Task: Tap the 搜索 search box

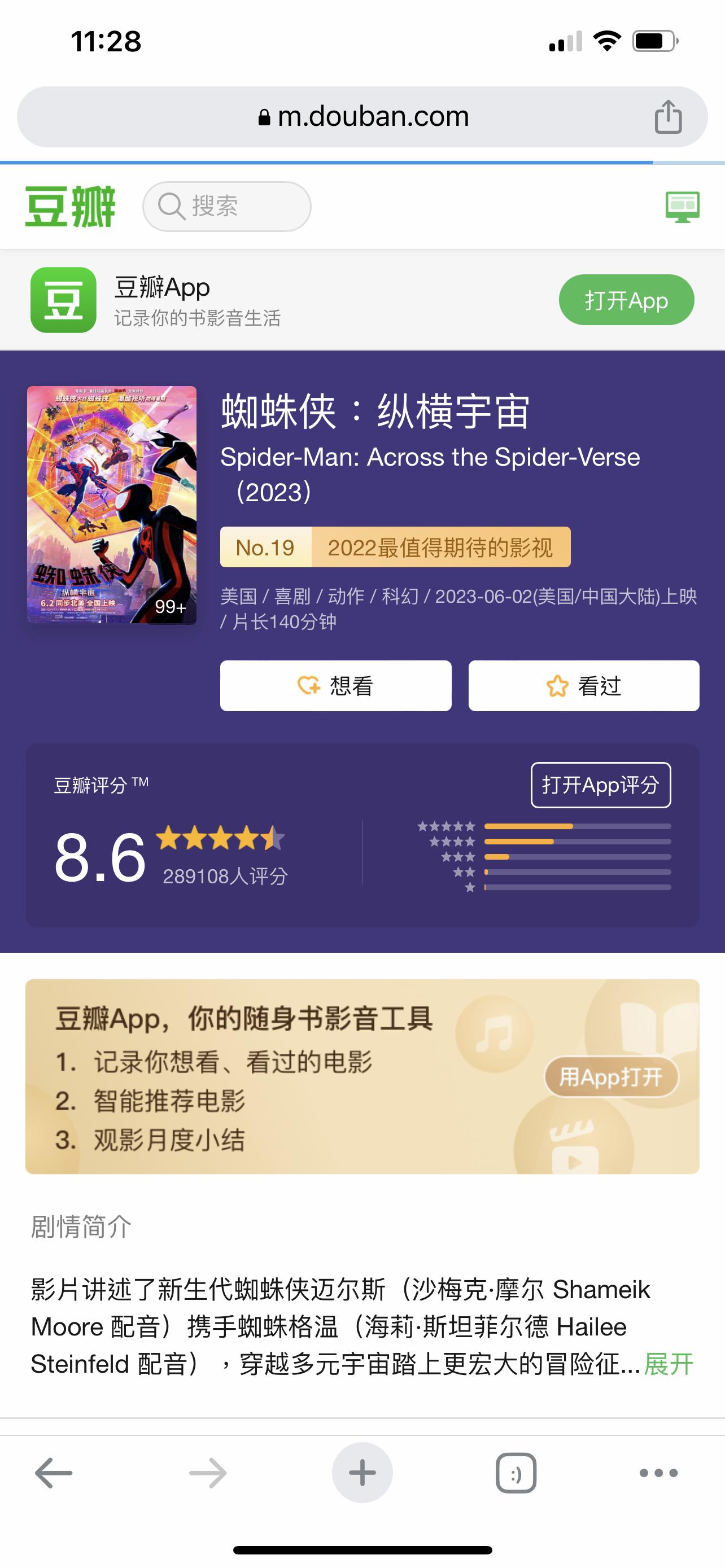Action: pos(227,207)
